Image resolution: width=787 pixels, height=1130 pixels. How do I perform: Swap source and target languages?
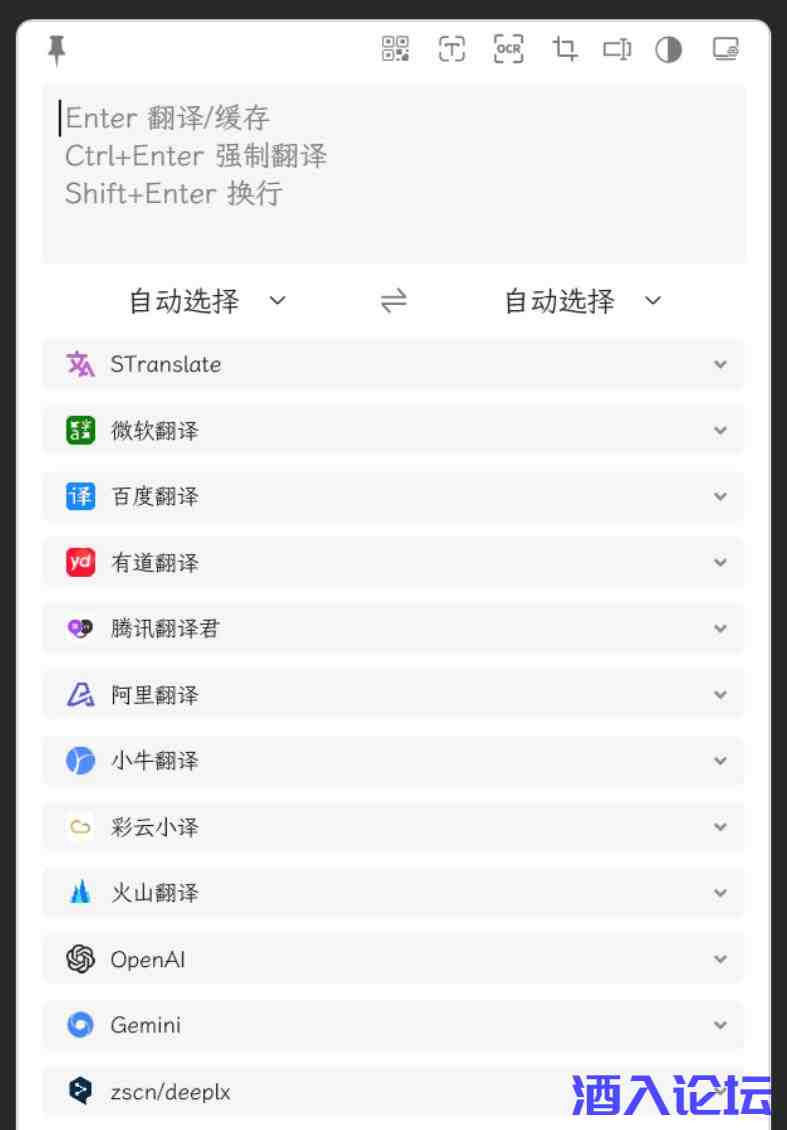click(x=394, y=301)
